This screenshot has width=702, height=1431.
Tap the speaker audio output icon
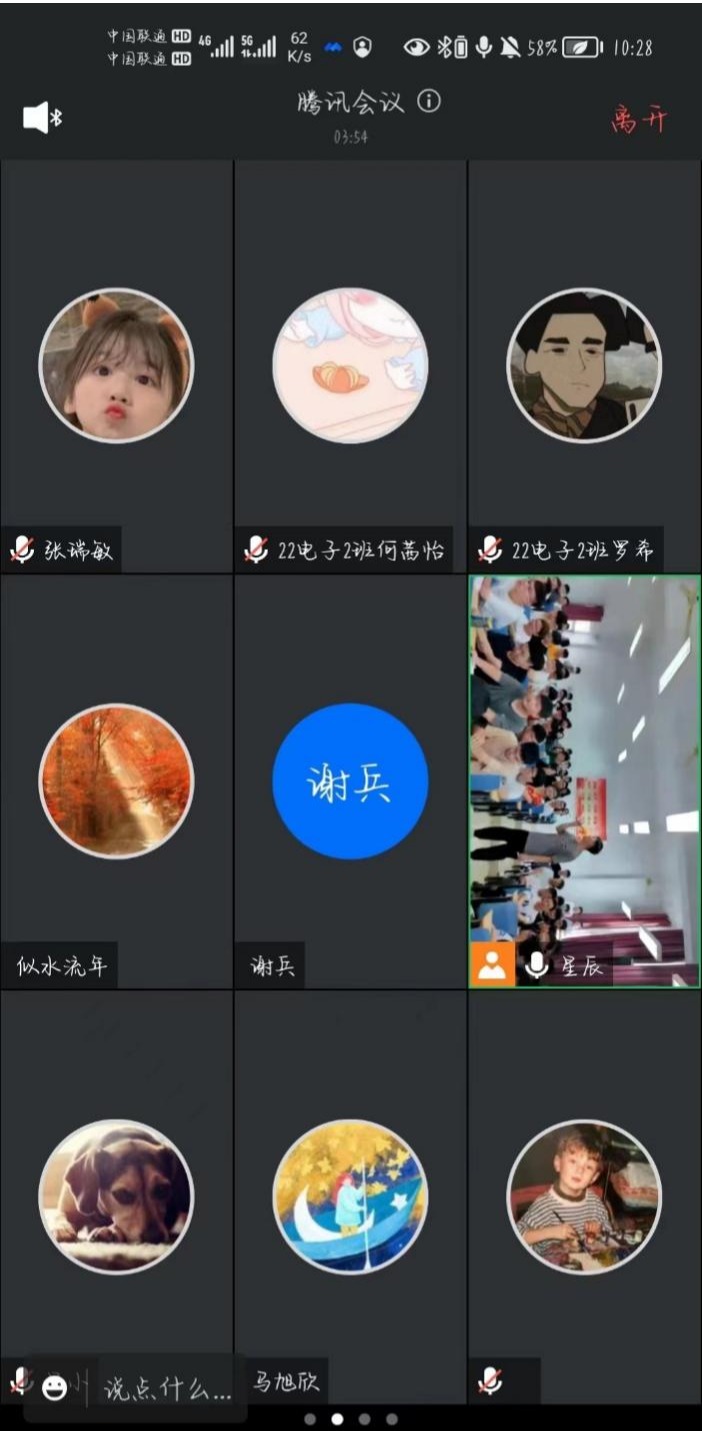point(41,118)
